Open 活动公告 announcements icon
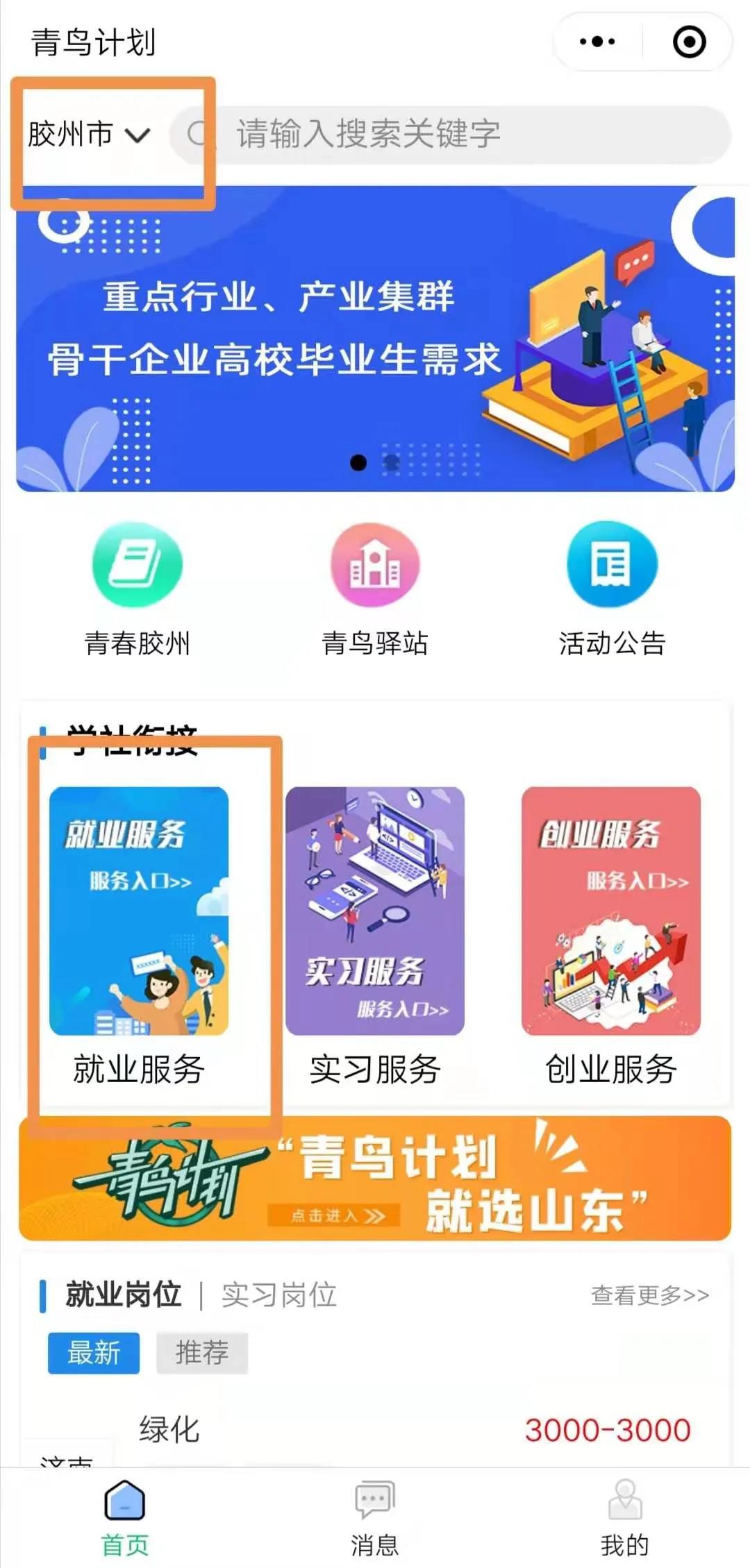The height and width of the screenshot is (1568, 750). (610, 566)
